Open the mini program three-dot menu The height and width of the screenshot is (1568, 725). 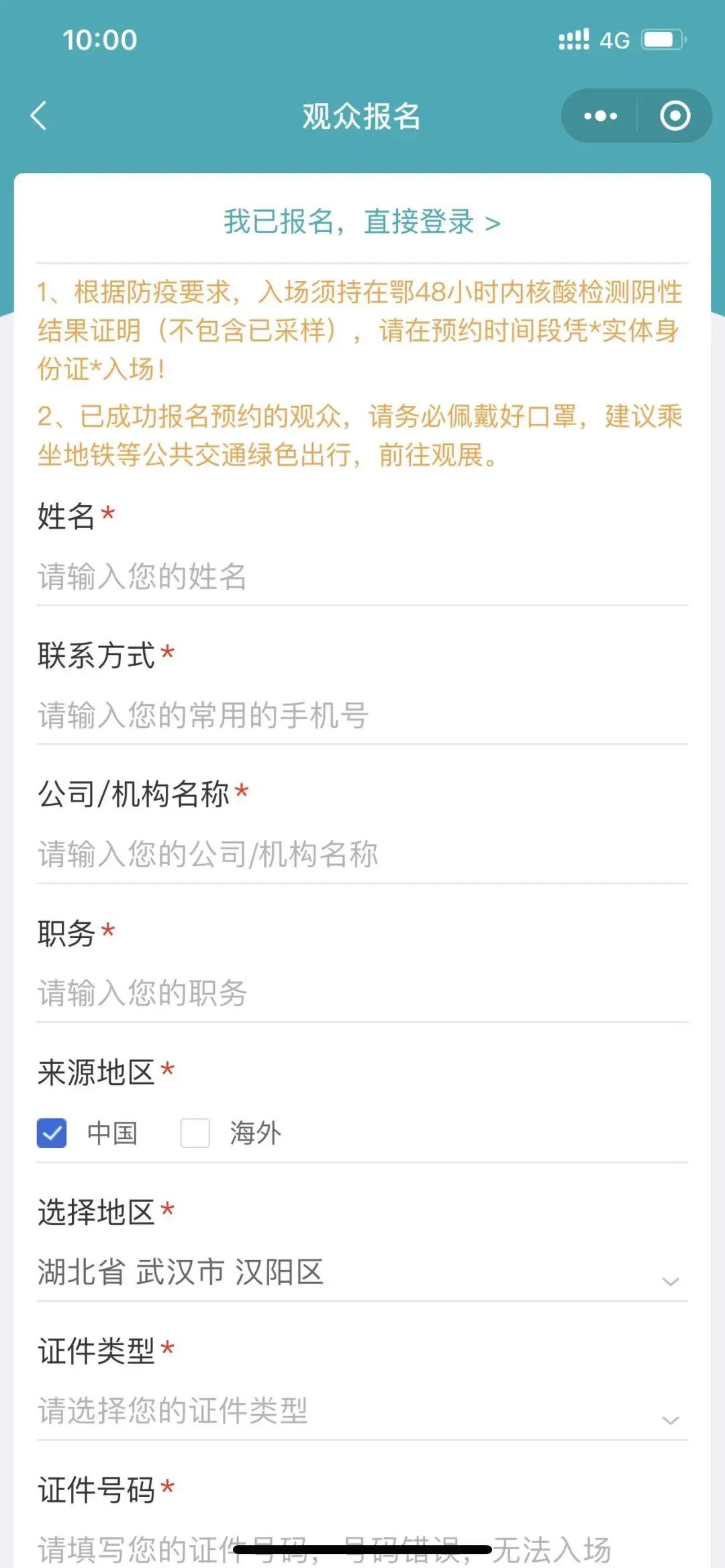(600, 116)
